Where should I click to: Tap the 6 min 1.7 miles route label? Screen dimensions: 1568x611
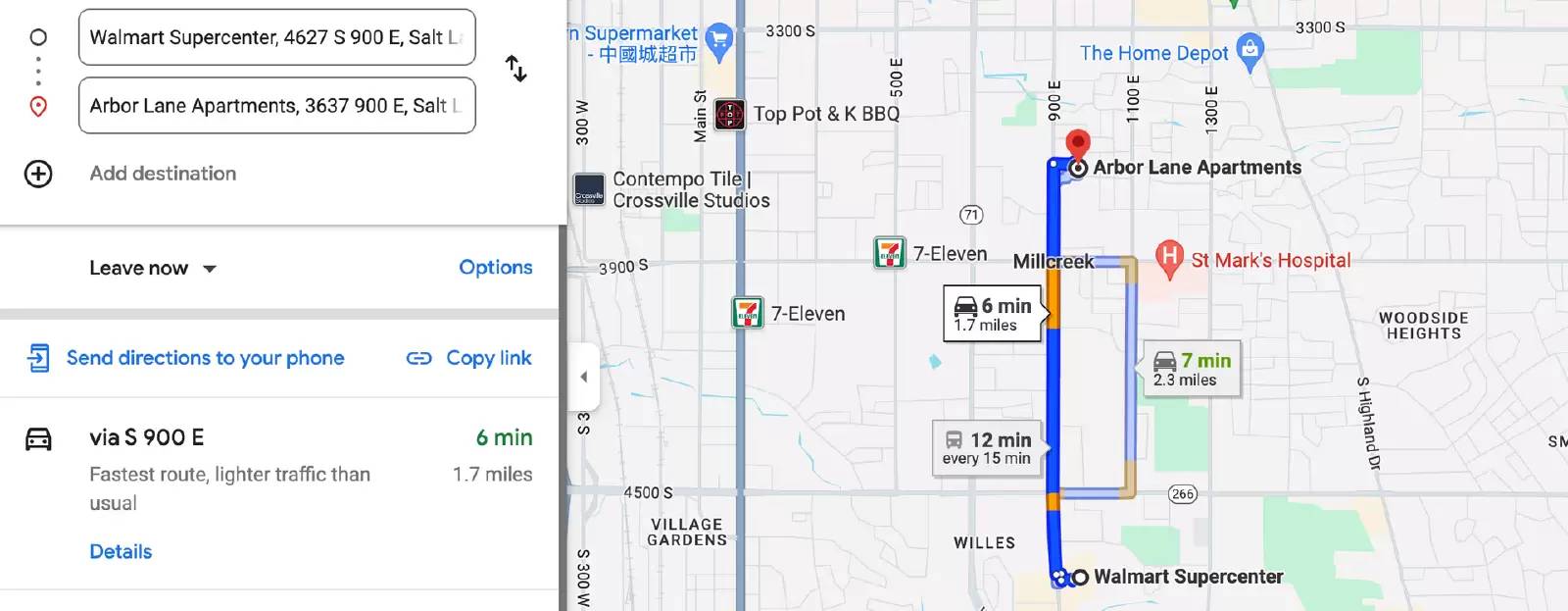pyautogui.click(x=992, y=314)
